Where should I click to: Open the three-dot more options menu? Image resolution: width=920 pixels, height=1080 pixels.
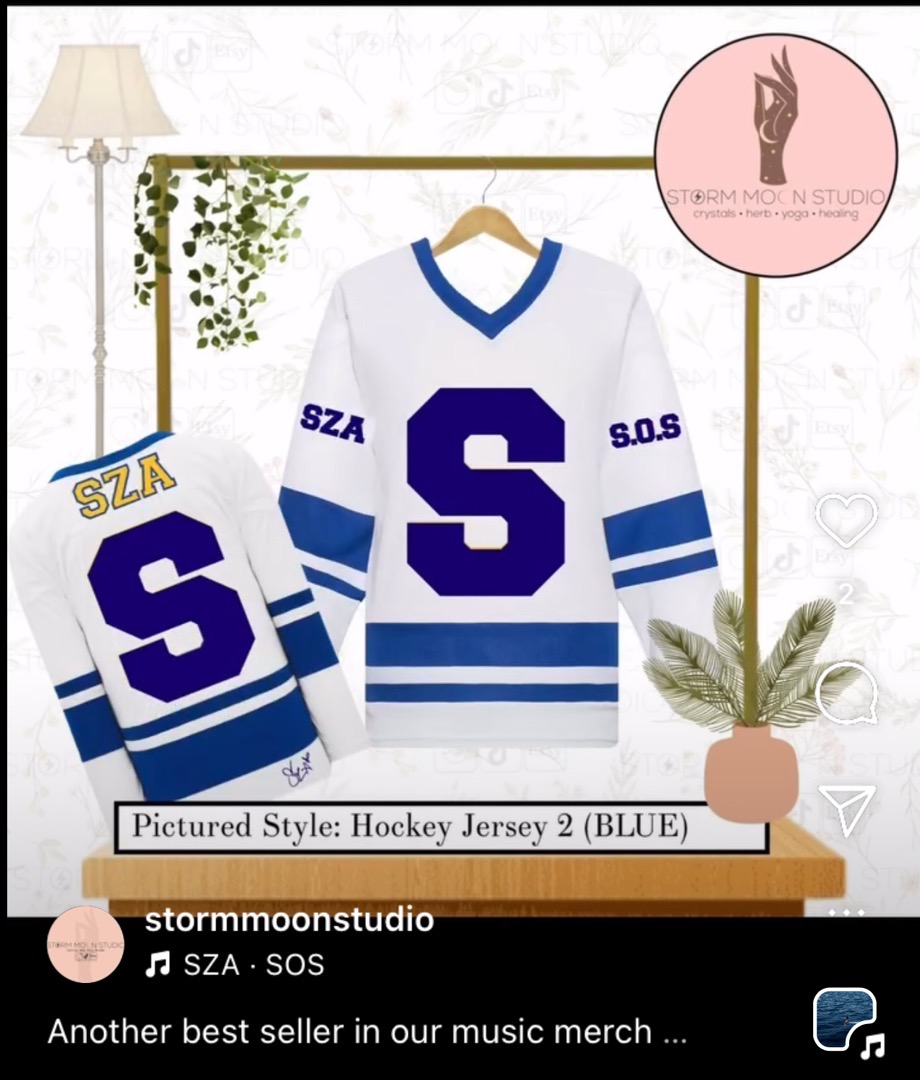coord(846,913)
